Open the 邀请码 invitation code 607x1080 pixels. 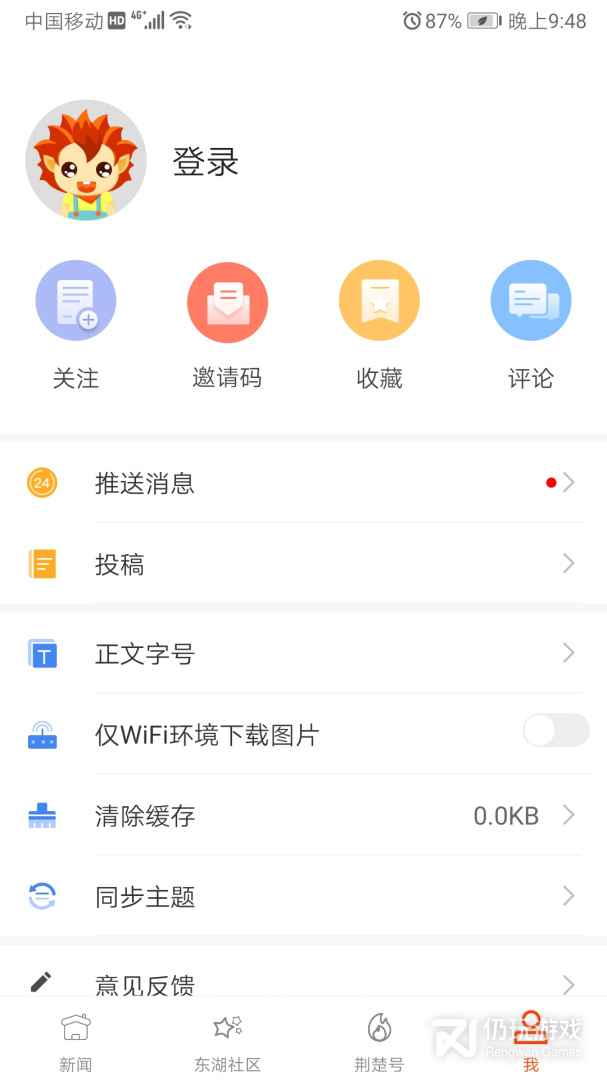click(227, 324)
